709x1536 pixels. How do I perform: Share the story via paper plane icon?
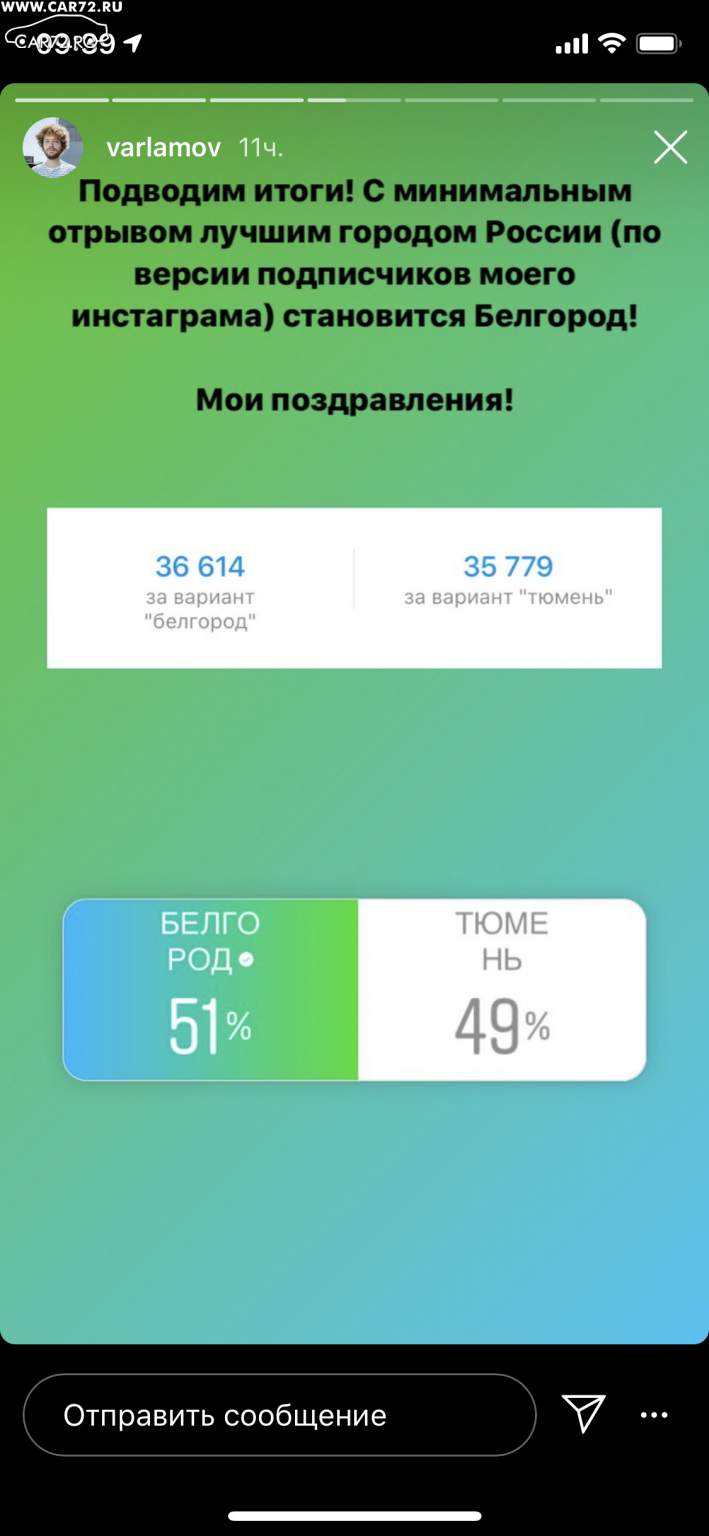coord(584,1414)
